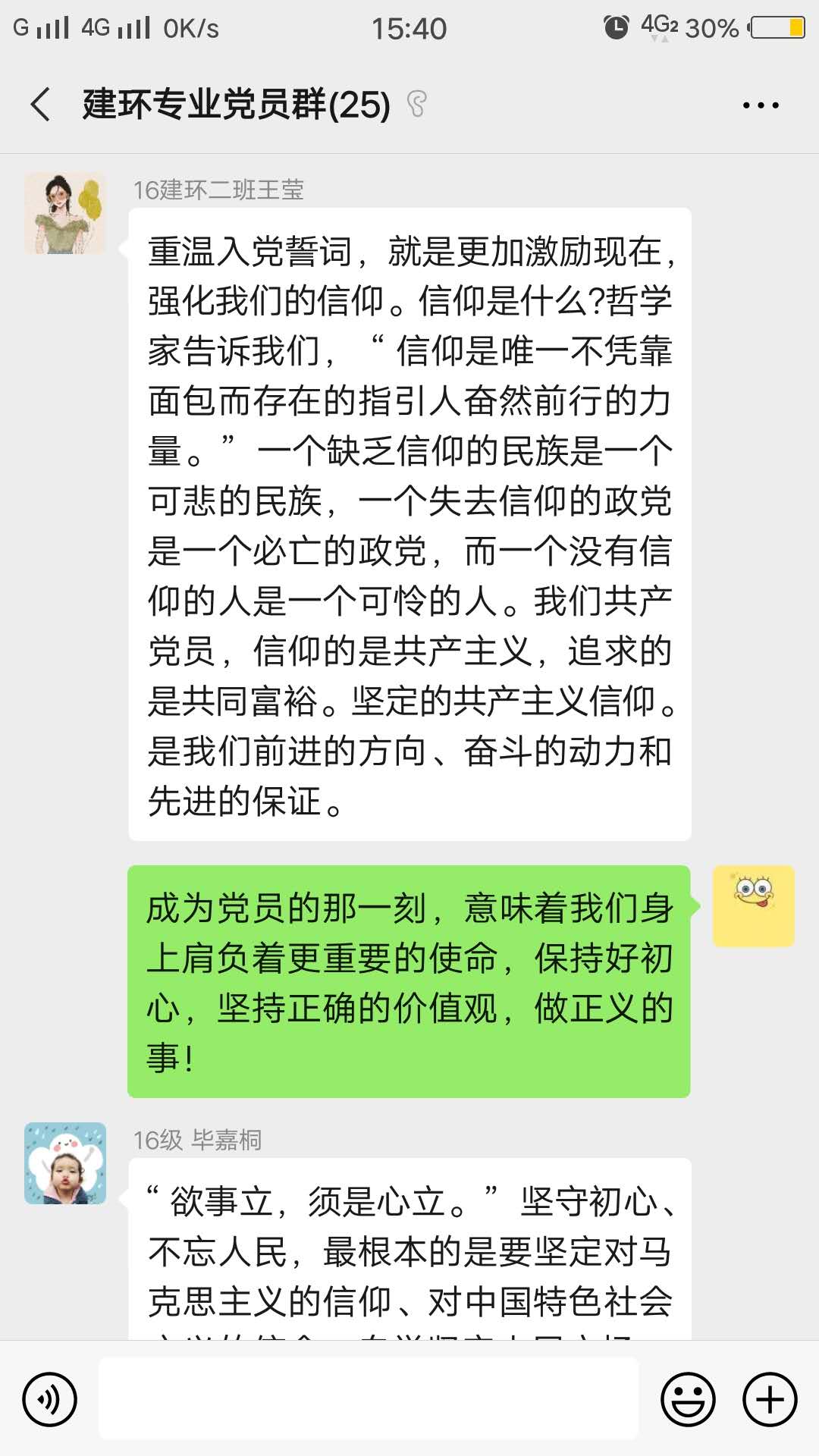Switch to voice message input
This screenshot has width=819, height=1456.
pos(50,1399)
